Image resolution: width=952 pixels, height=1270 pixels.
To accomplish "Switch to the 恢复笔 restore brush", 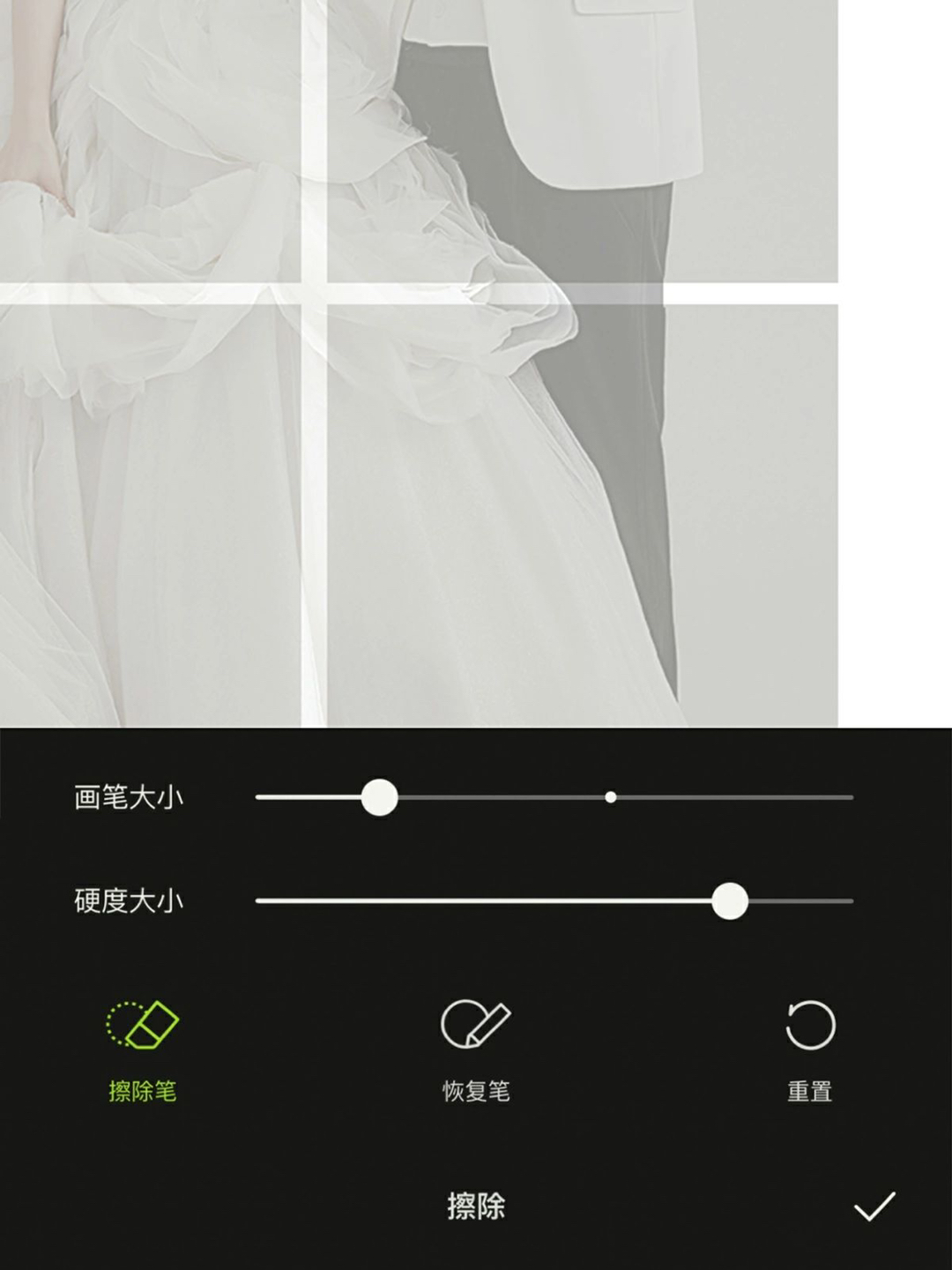I will pyautogui.click(x=476, y=1050).
